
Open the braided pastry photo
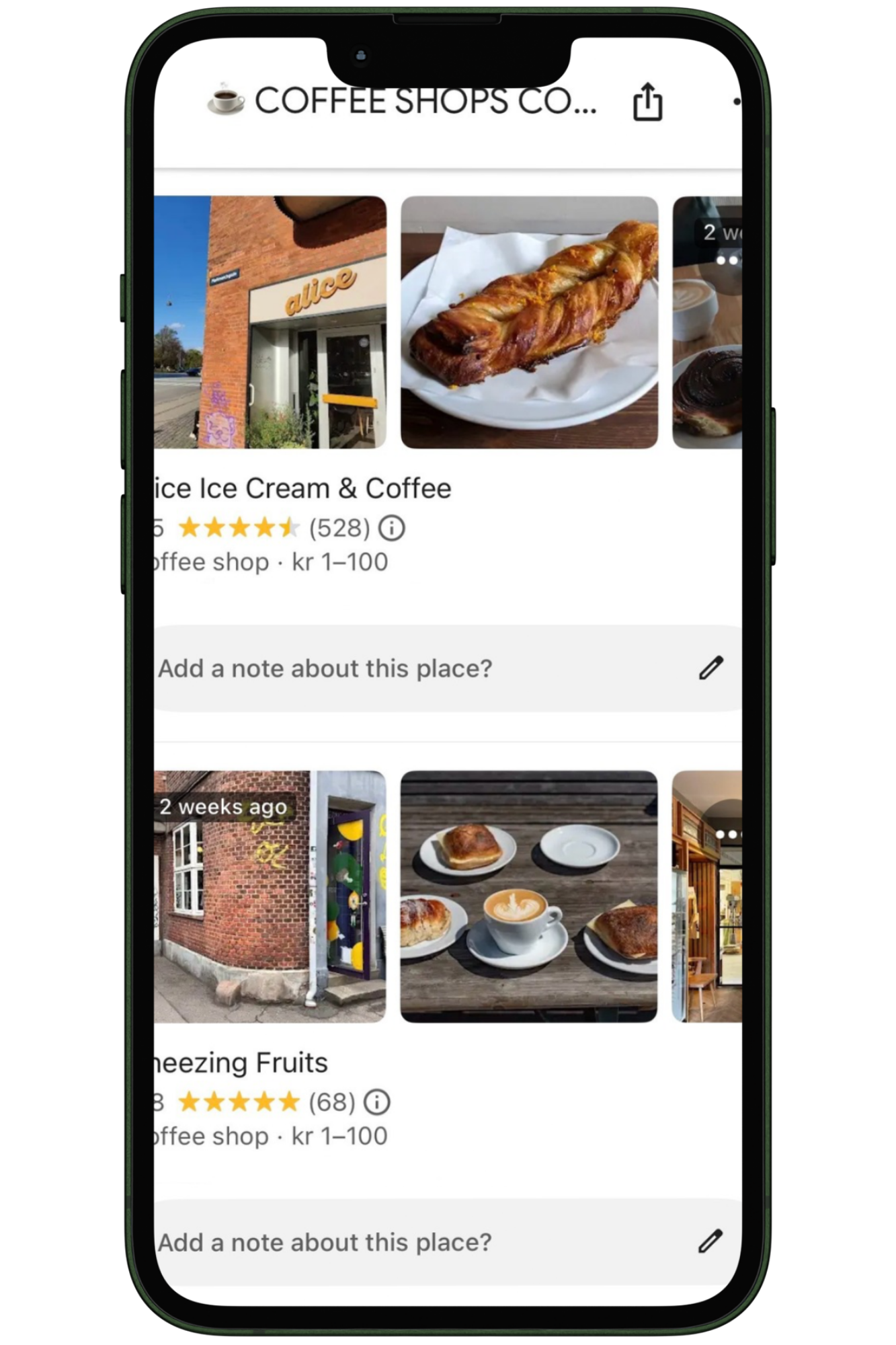point(529,322)
